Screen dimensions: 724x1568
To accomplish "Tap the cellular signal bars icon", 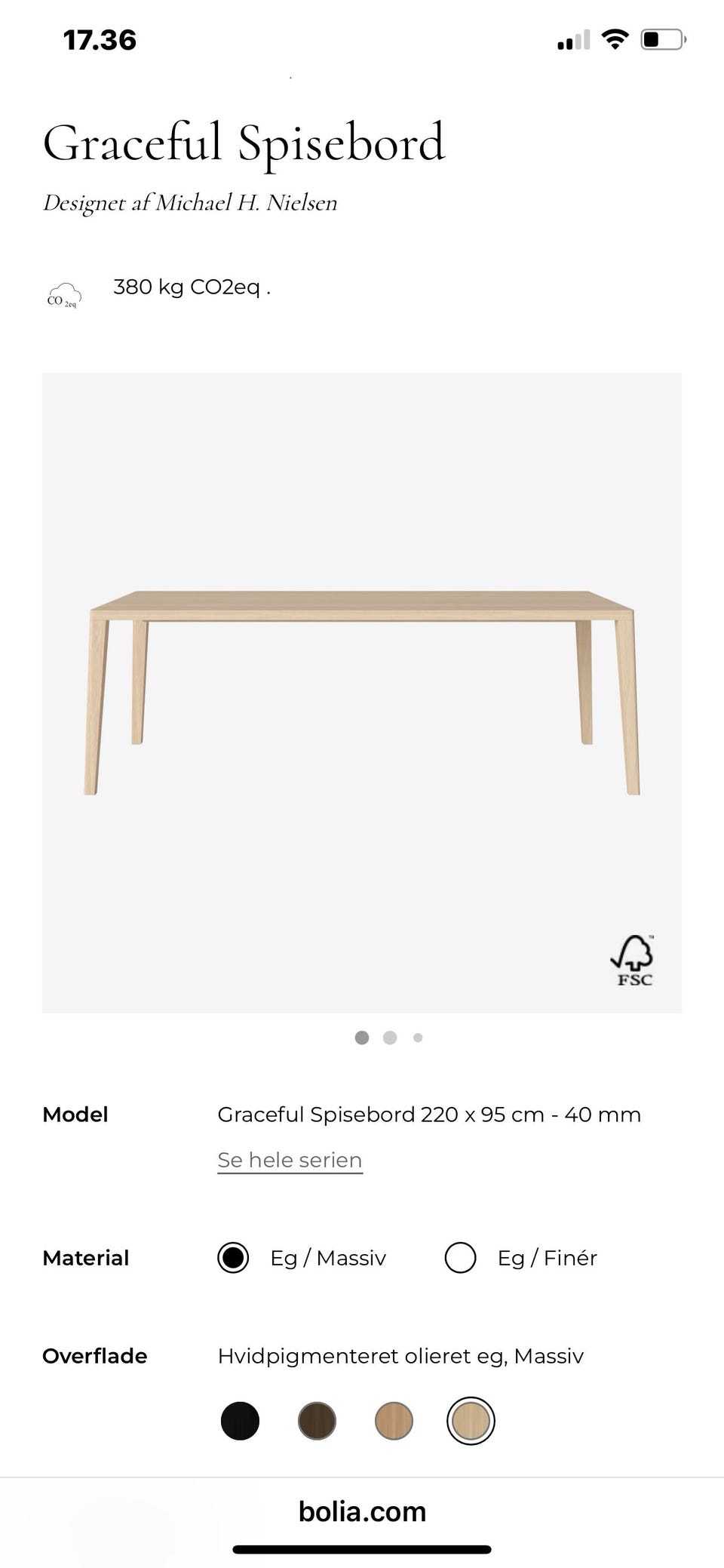I will pyautogui.click(x=573, y=39).
